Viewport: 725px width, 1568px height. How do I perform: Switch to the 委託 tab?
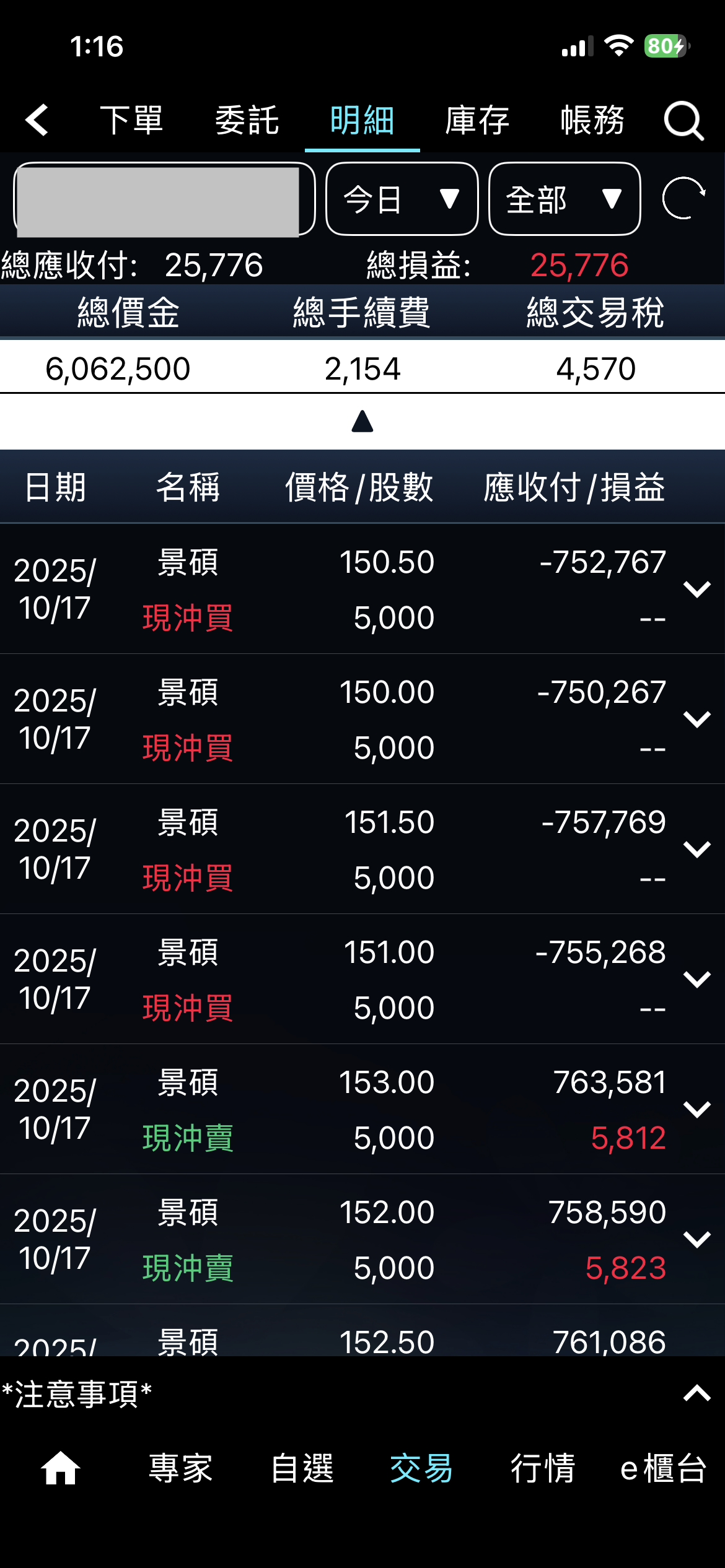247,120
